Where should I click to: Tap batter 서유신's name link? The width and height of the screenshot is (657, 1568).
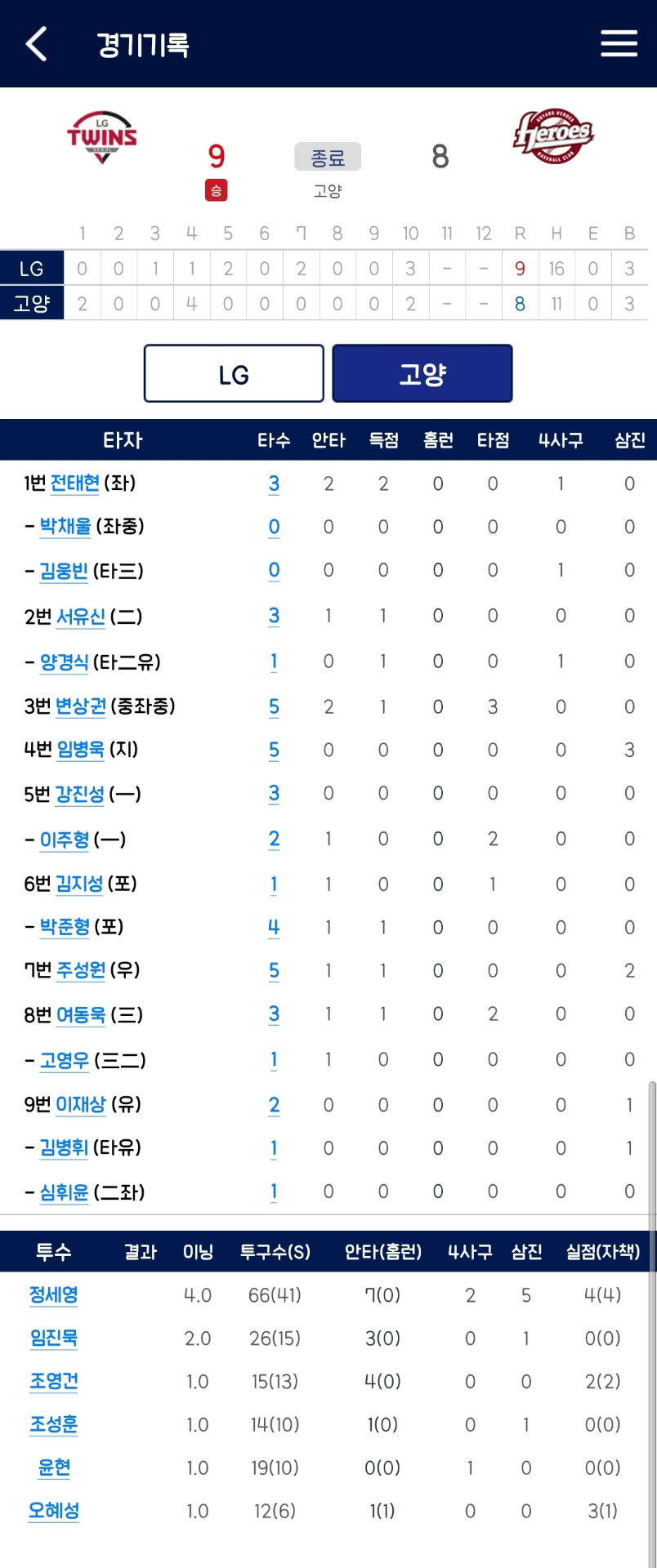click(80, 617)
